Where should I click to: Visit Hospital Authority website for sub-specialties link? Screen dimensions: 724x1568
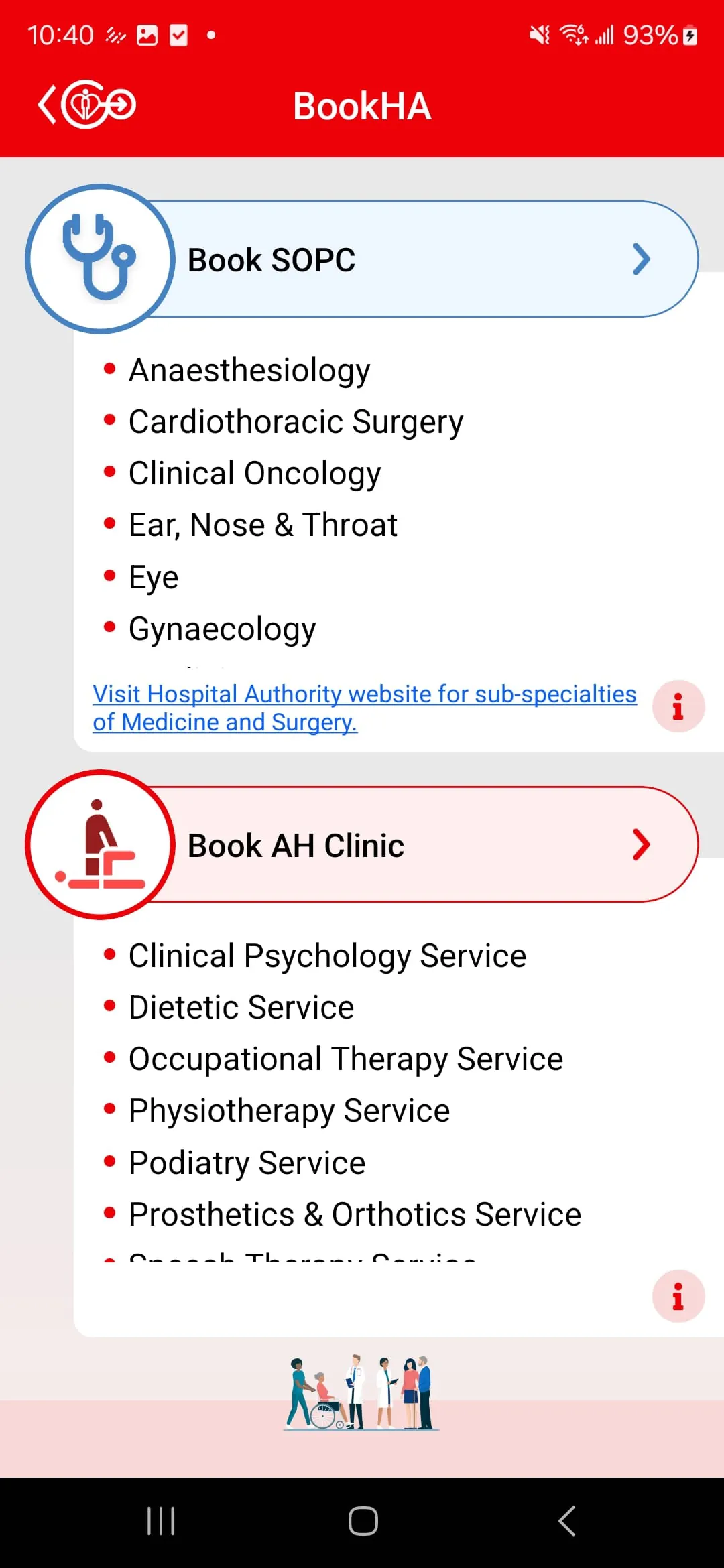click(x=363, y=708)
